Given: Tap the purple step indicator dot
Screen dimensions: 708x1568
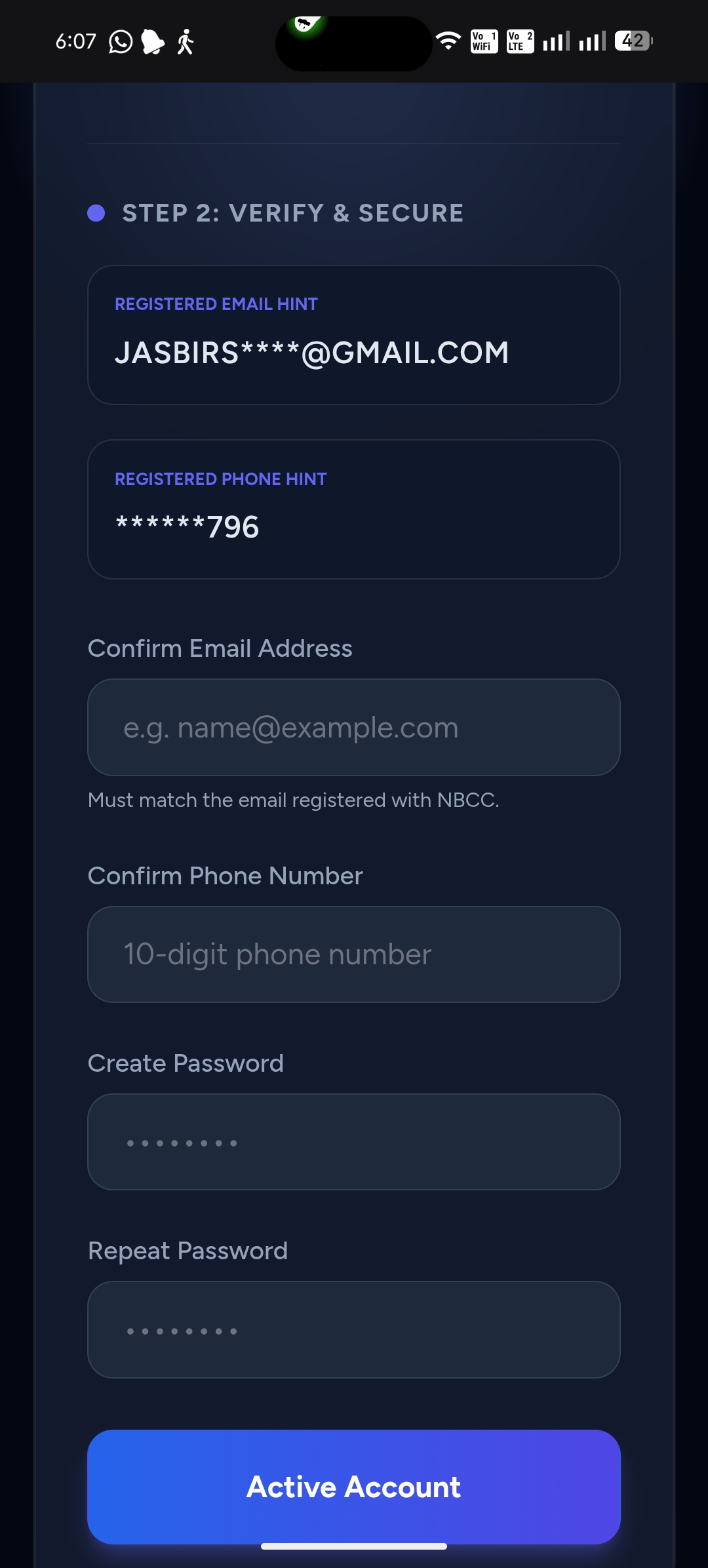Looking at the screenshot, I should click(x=96, y=213).
